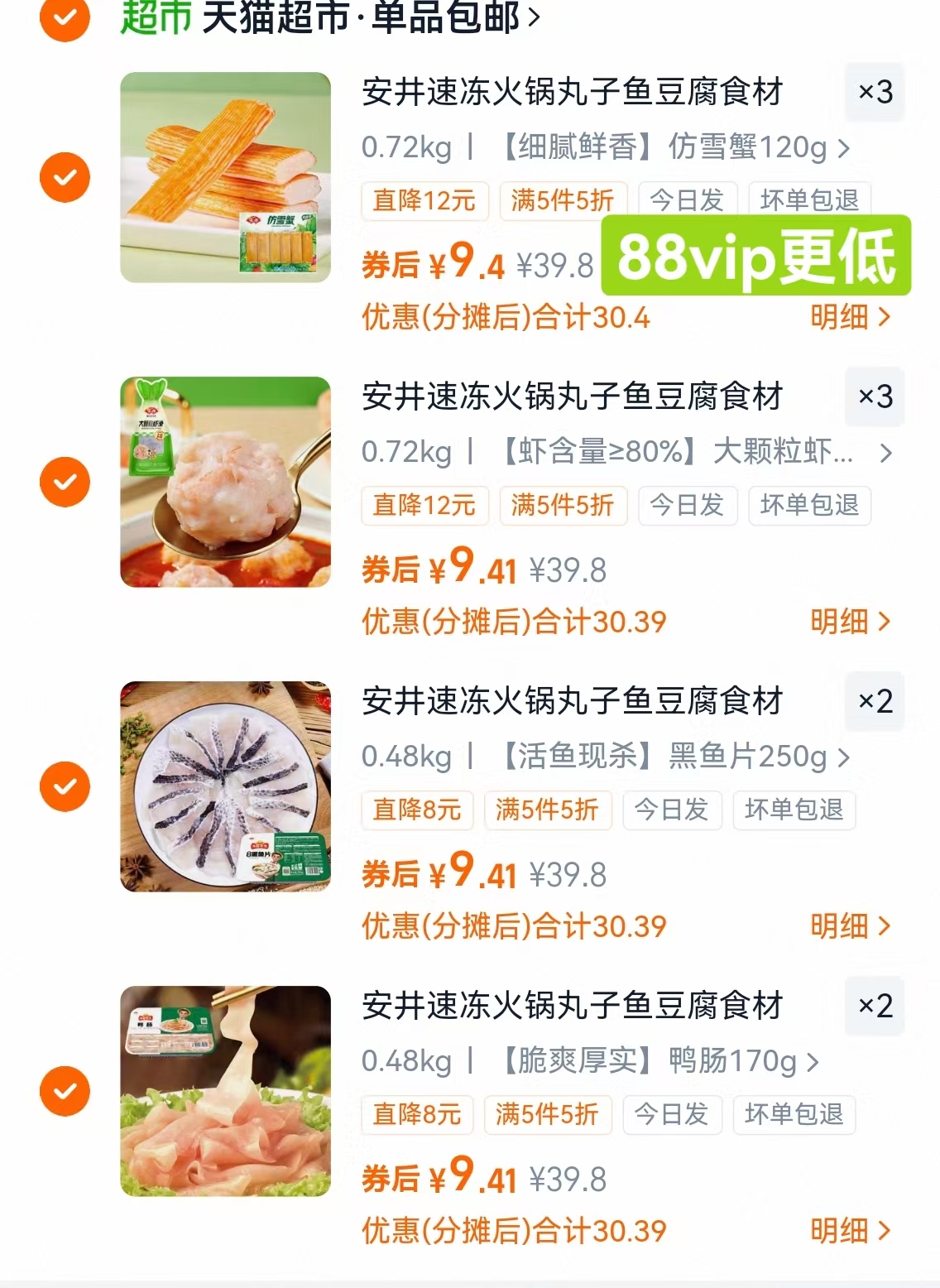Uncheck the 黑鱼片 item selection
Screen dimensions: 940x1288
(64, 785)
